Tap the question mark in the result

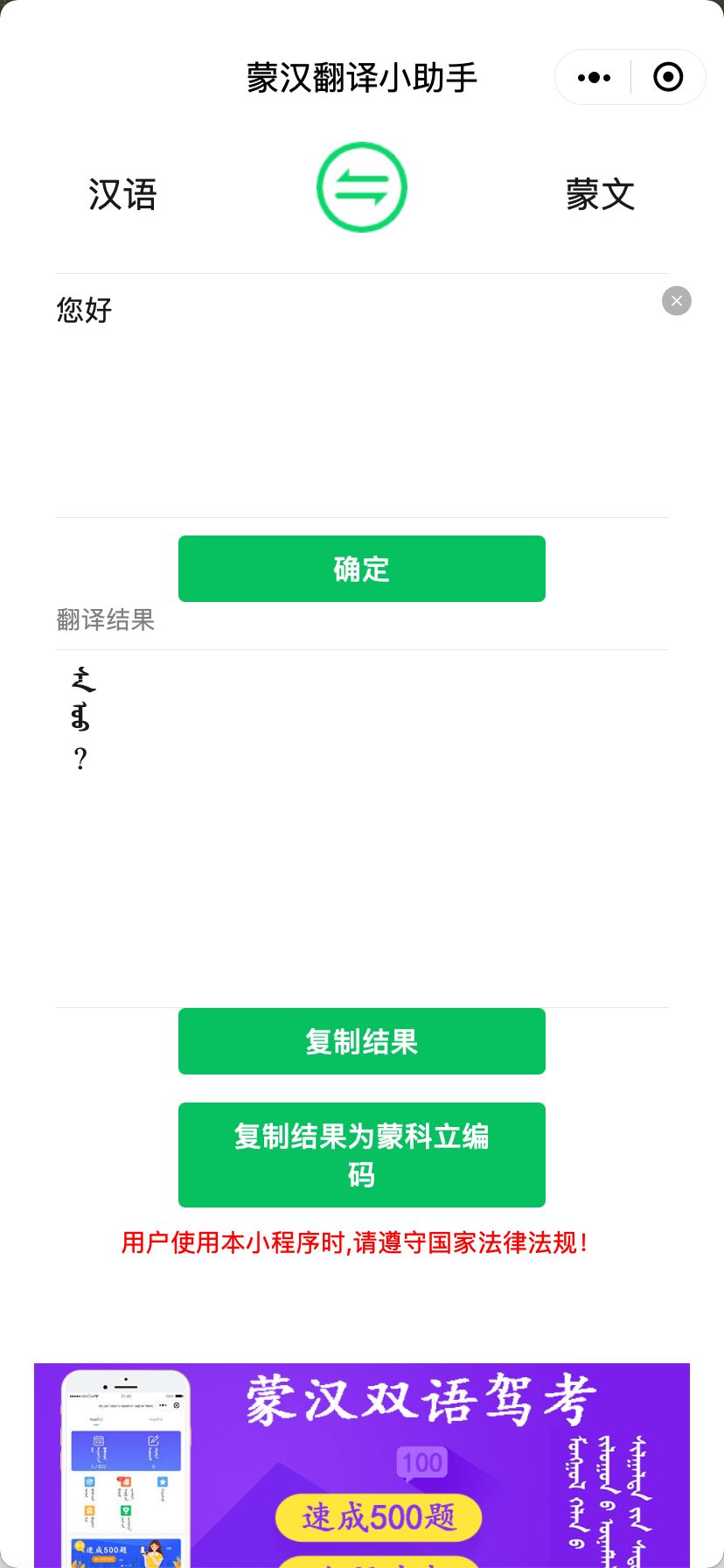[80, 758]
